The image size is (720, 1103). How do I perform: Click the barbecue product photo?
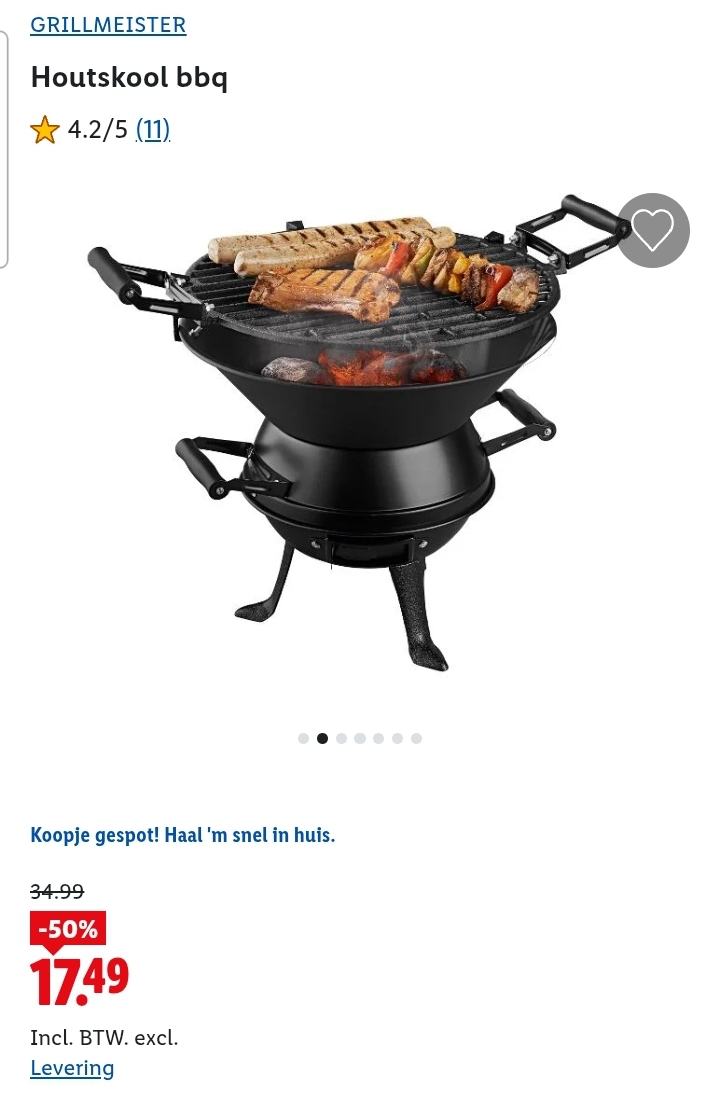tap(360, 440)
